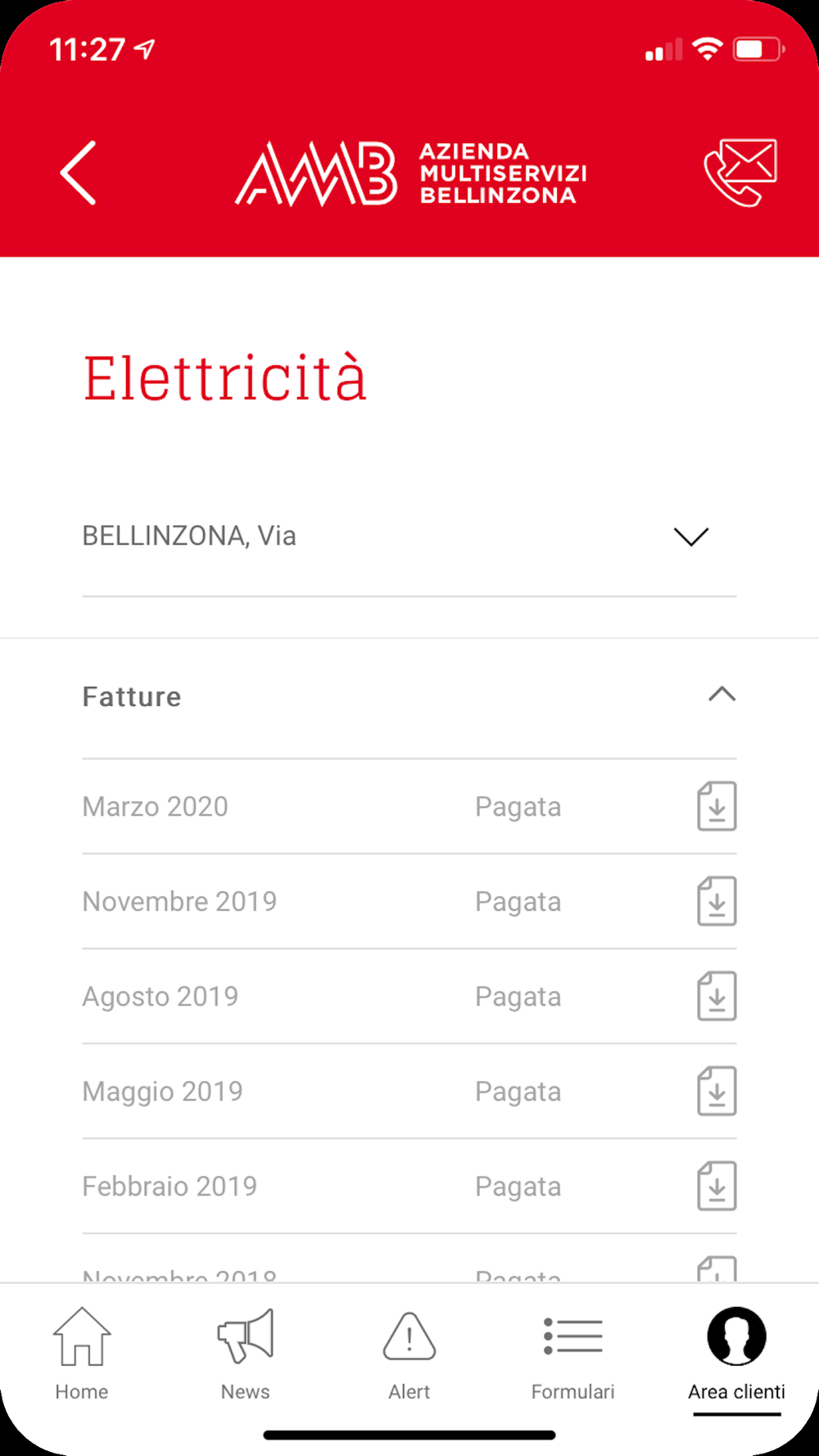
Task: Switch to the News tab
Action: (246, 1354)
